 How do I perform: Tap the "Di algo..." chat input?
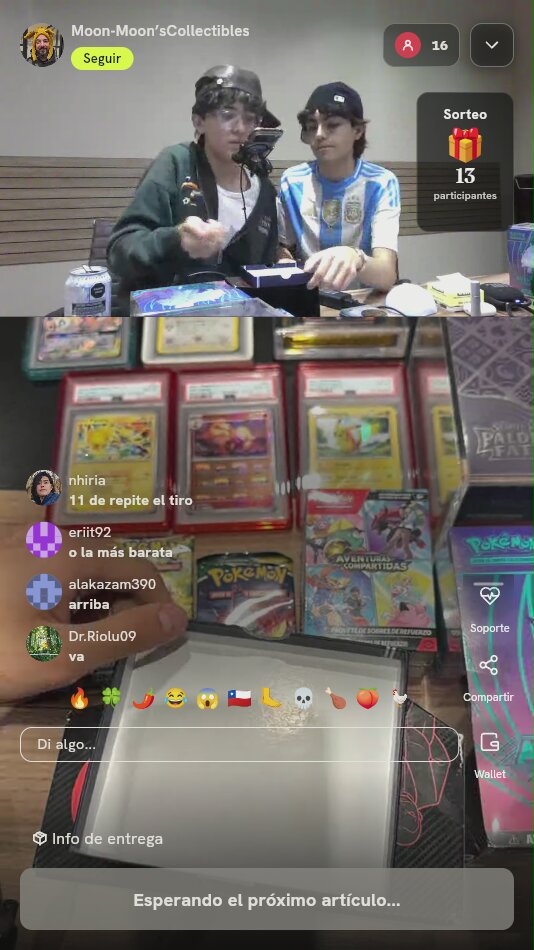coord(239,744)
